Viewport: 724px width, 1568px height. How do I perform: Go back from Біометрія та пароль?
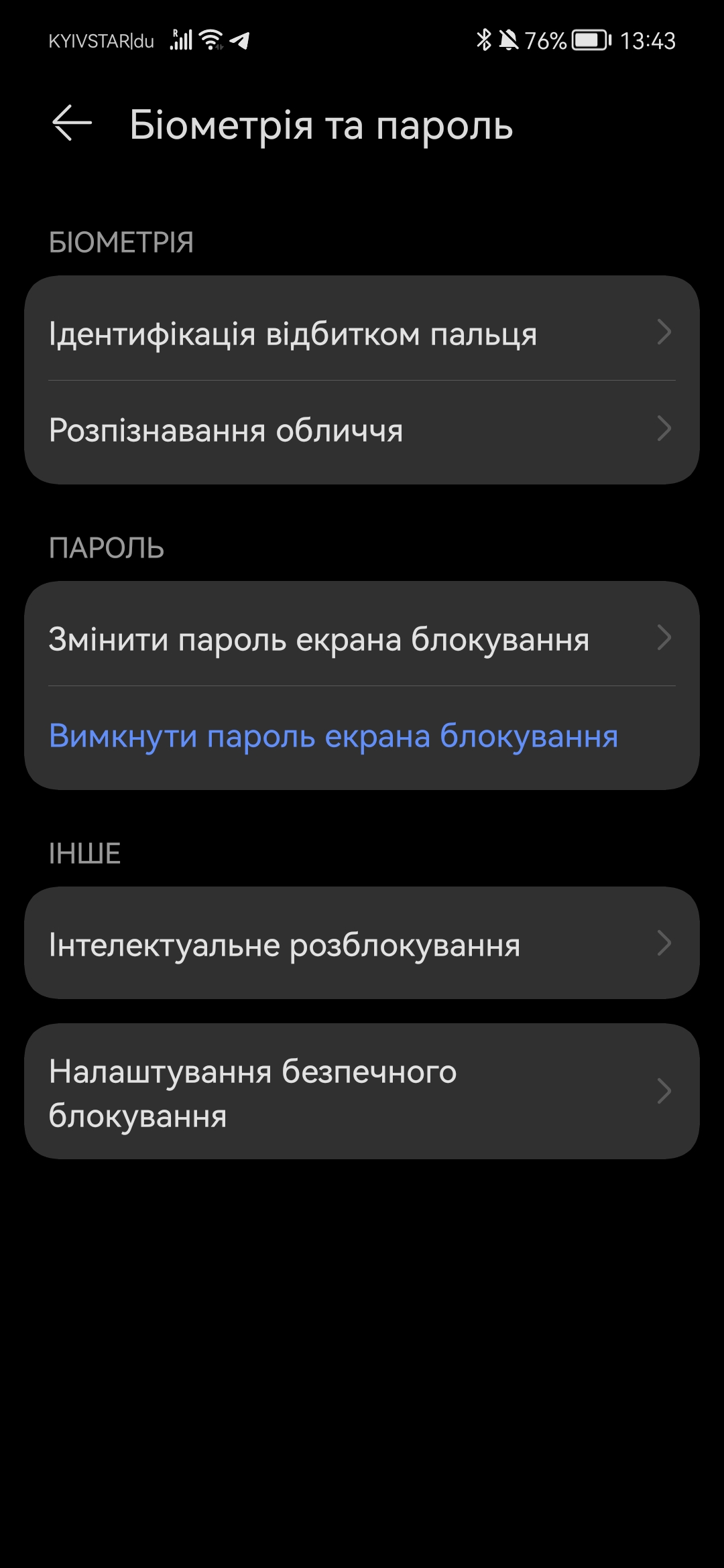tap(72, 123)
